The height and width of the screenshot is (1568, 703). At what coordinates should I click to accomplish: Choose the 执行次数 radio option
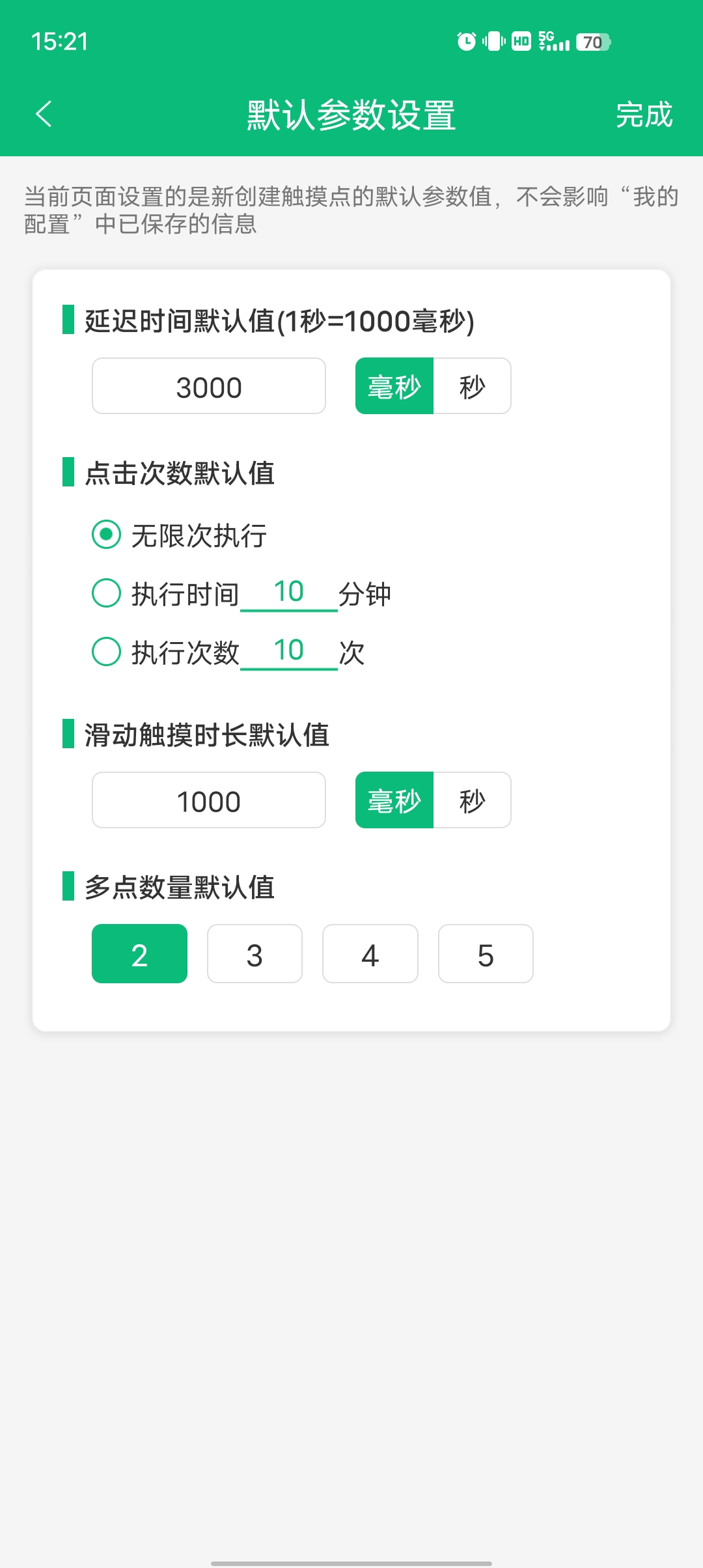pyautogui.click(x=107, y=652)
